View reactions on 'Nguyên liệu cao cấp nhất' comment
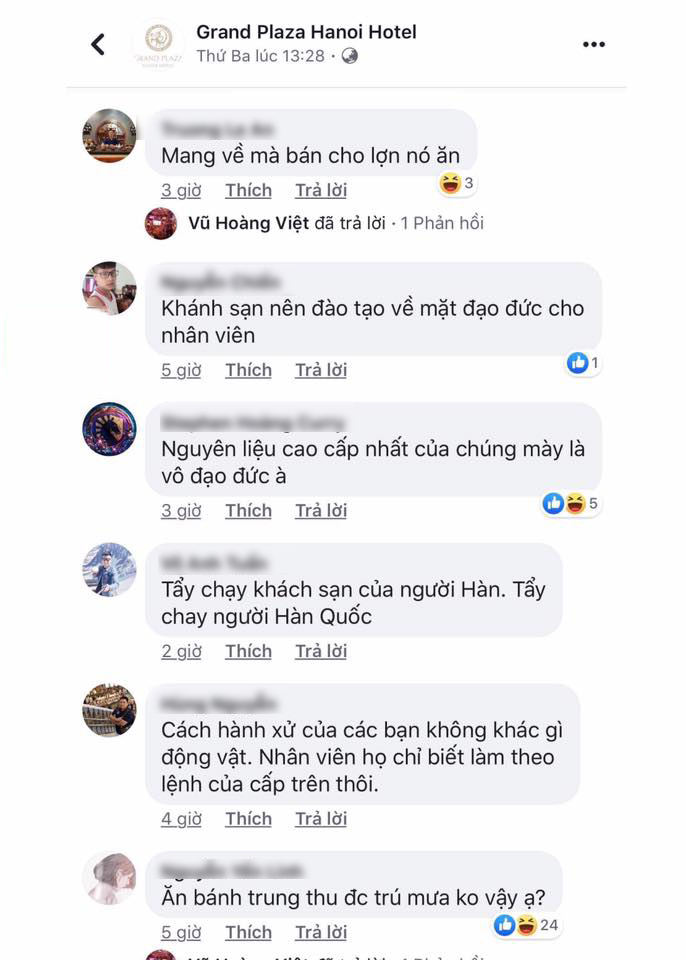Viewport: 686px width, 960px height. (x=571, y=503)
